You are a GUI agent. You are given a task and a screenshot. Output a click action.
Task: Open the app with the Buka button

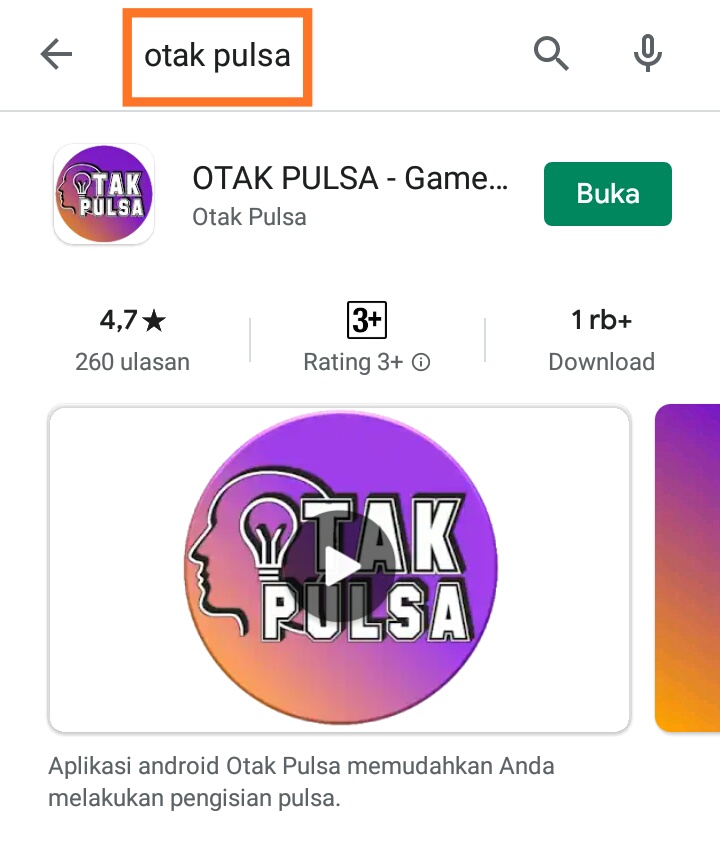(x=607, y=194)
